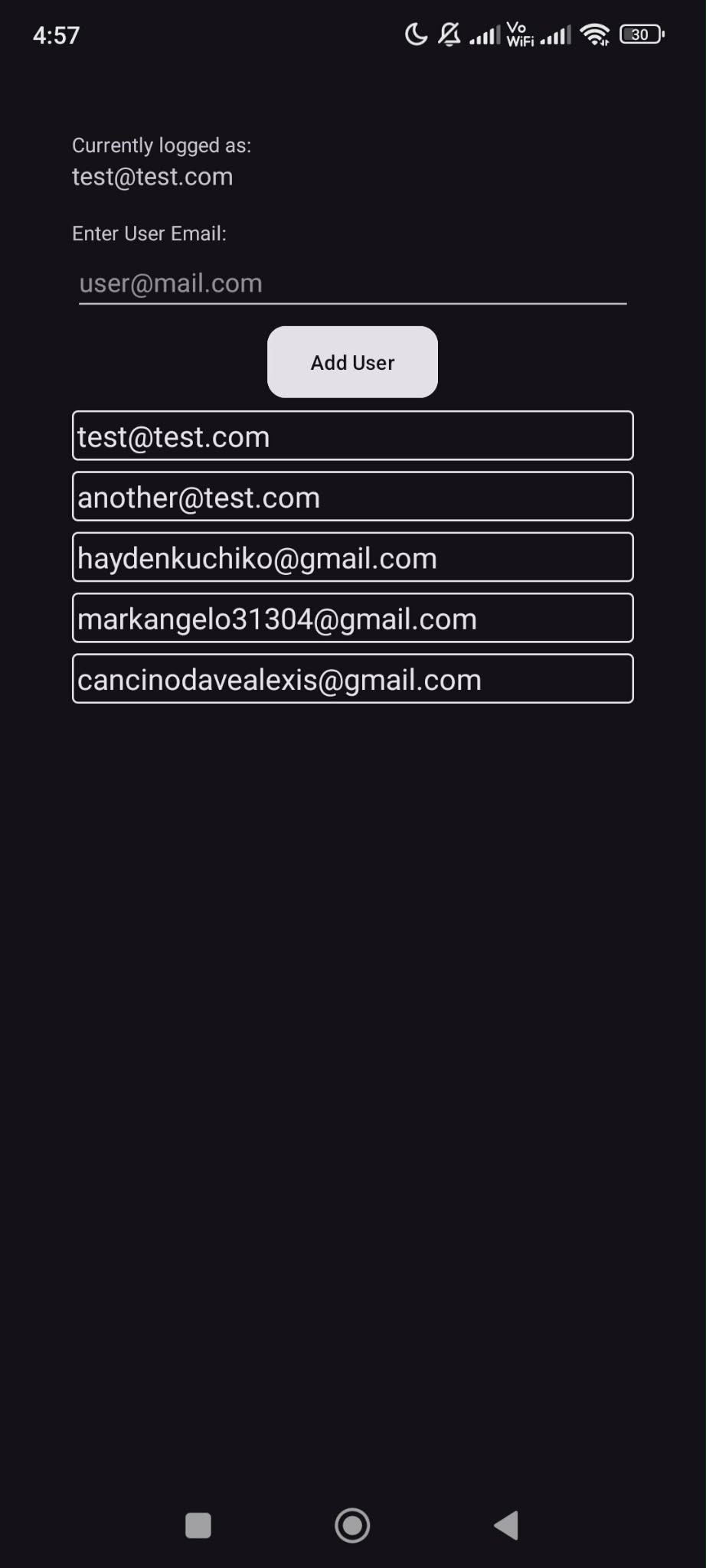Focus the user email input field
Screen dimensions: 706x1568
[352, 283]
